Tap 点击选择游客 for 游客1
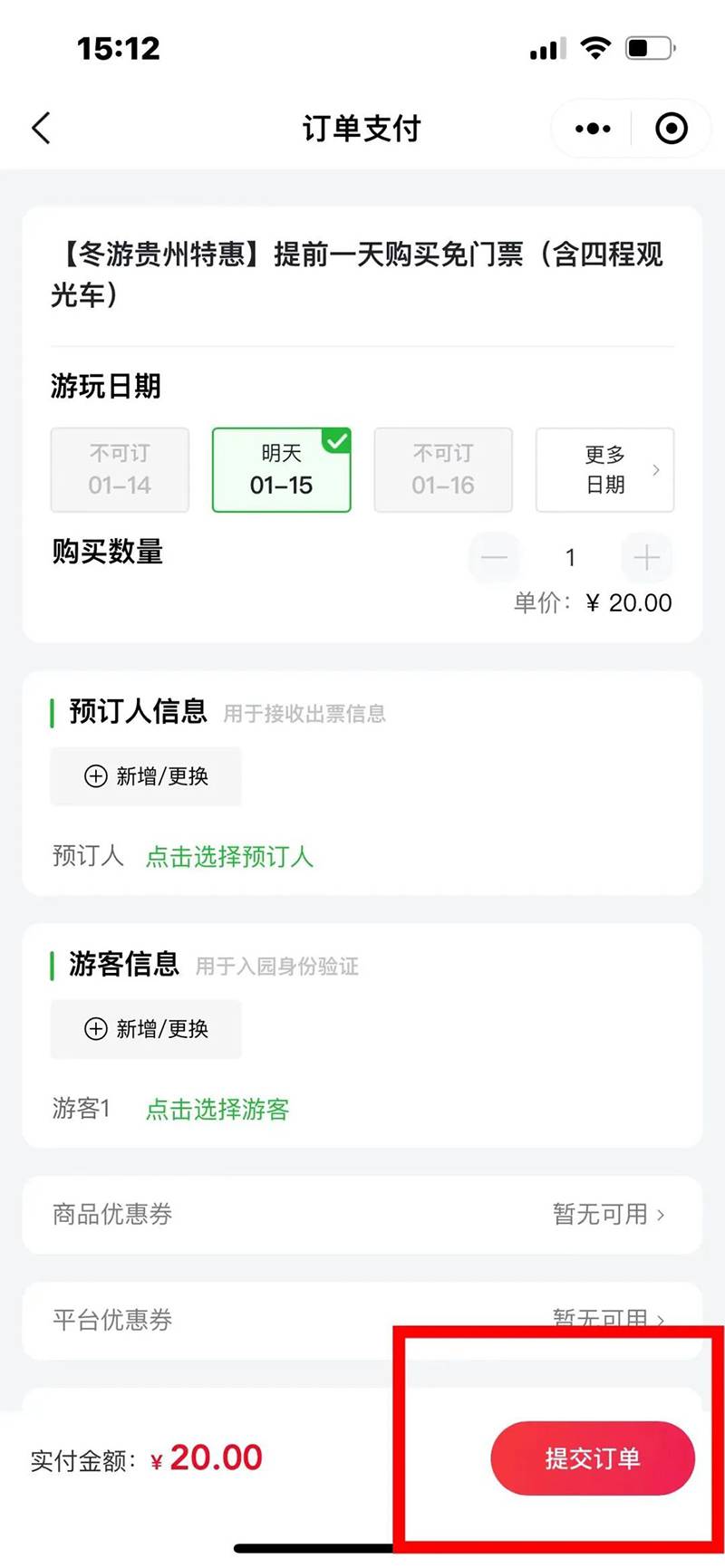 coord(217,1109)
